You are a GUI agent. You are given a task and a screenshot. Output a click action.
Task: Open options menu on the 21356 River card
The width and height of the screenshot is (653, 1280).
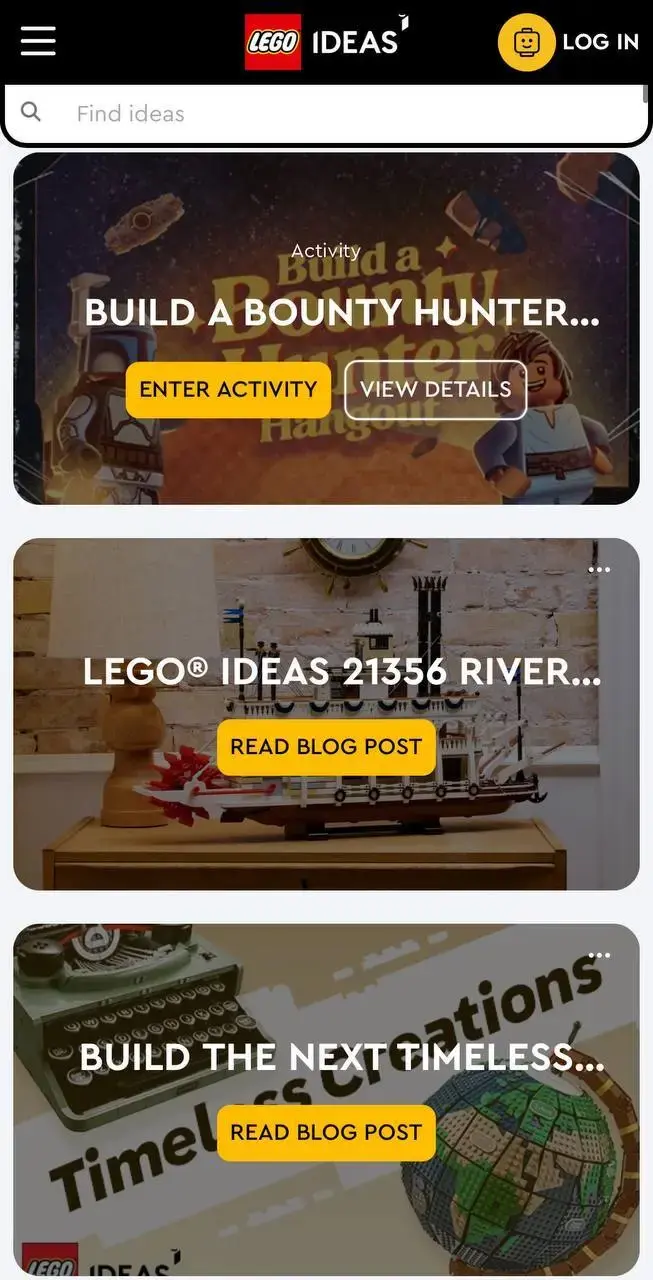click(599, 569)
